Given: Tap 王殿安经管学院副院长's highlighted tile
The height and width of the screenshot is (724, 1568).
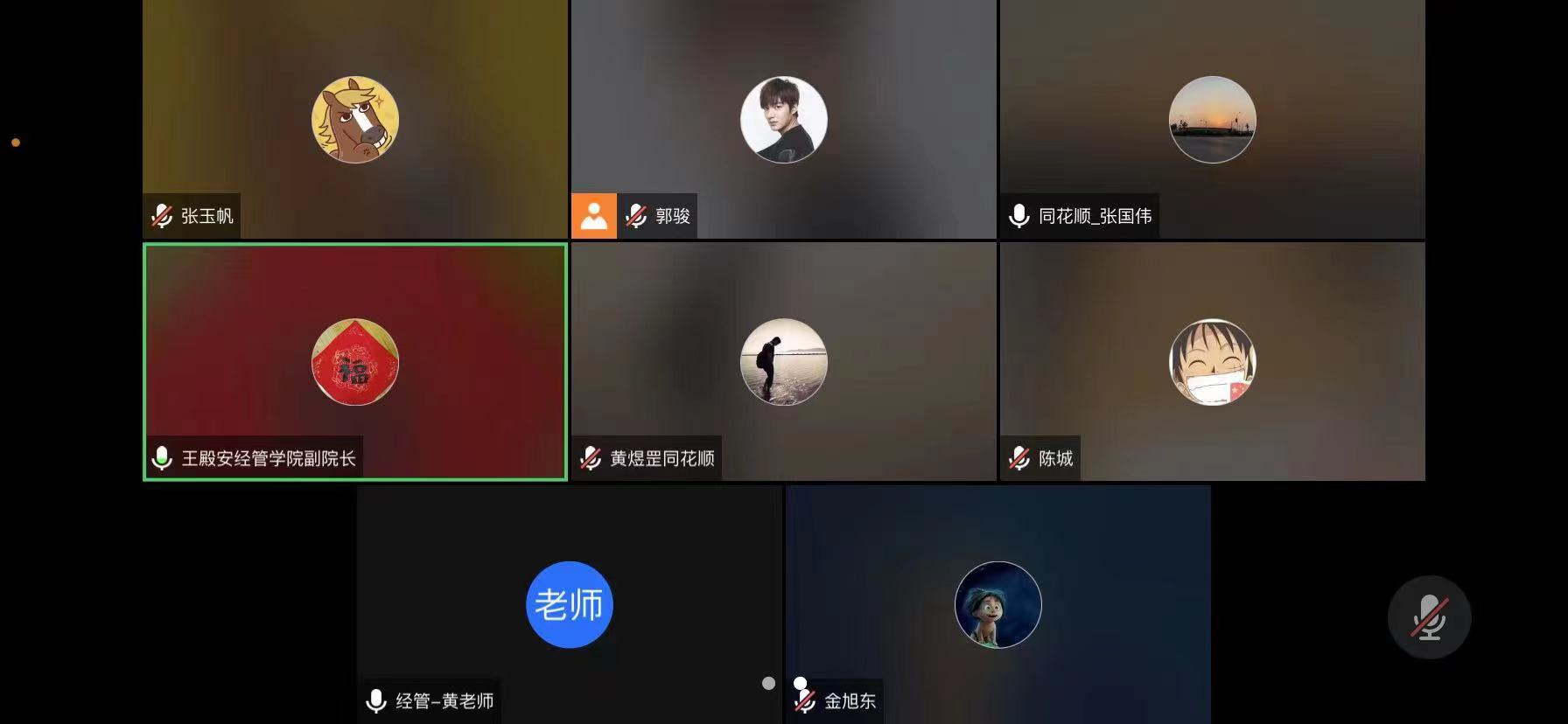Looking at the screenshot, I should [354, 361].
